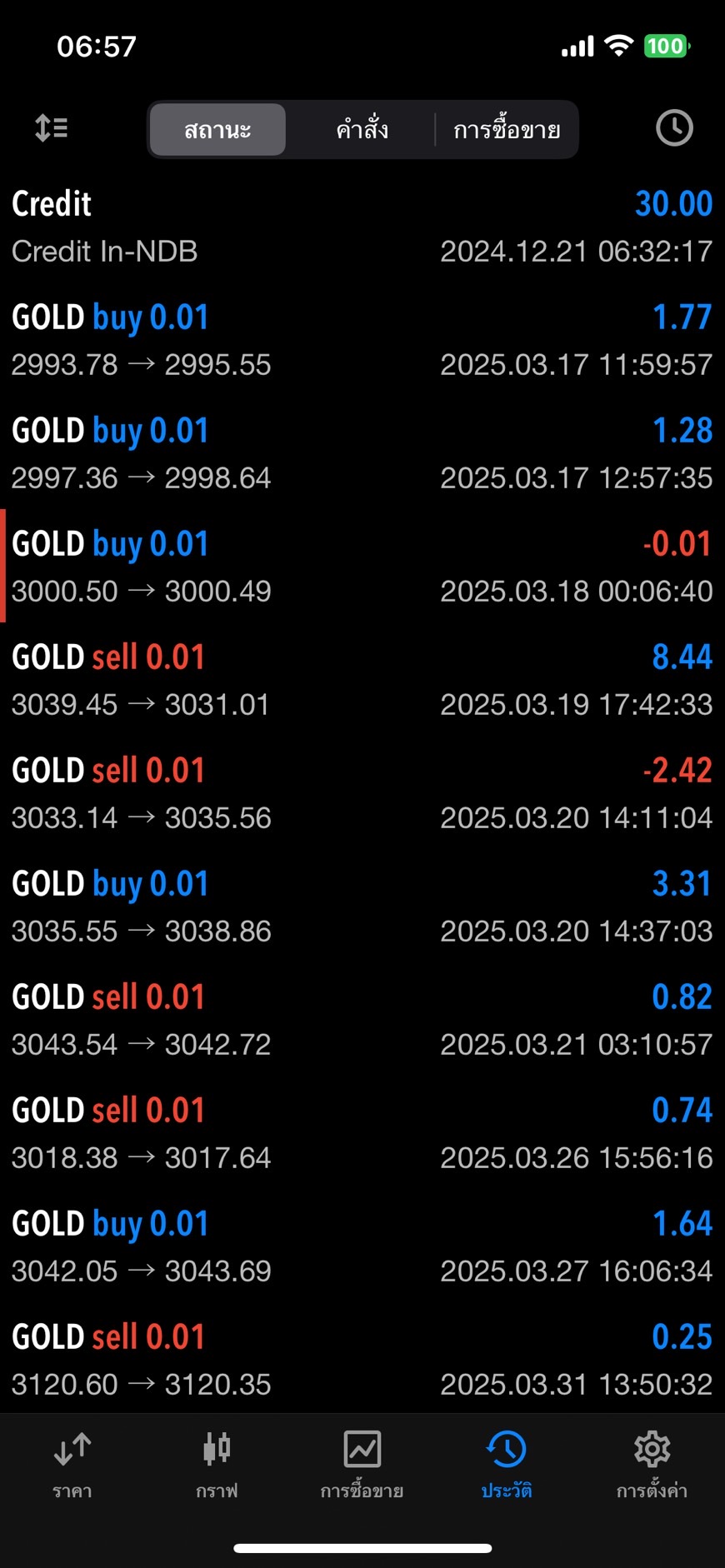Open the clock period filter
This screenshot has width=725, height=1568.
[674, 128]
